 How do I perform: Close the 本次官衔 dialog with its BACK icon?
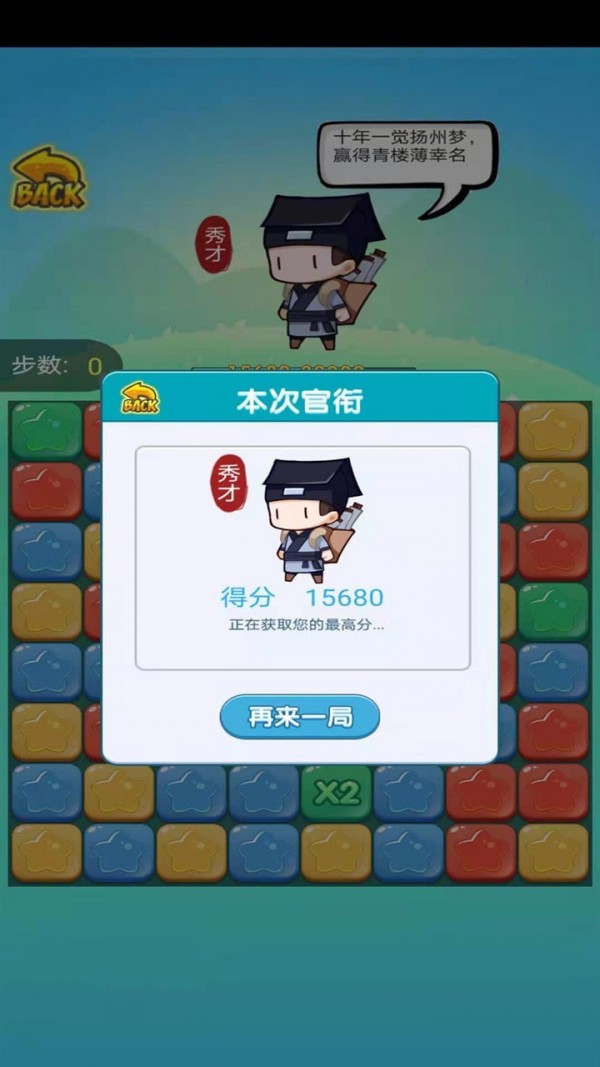(140, 399)
